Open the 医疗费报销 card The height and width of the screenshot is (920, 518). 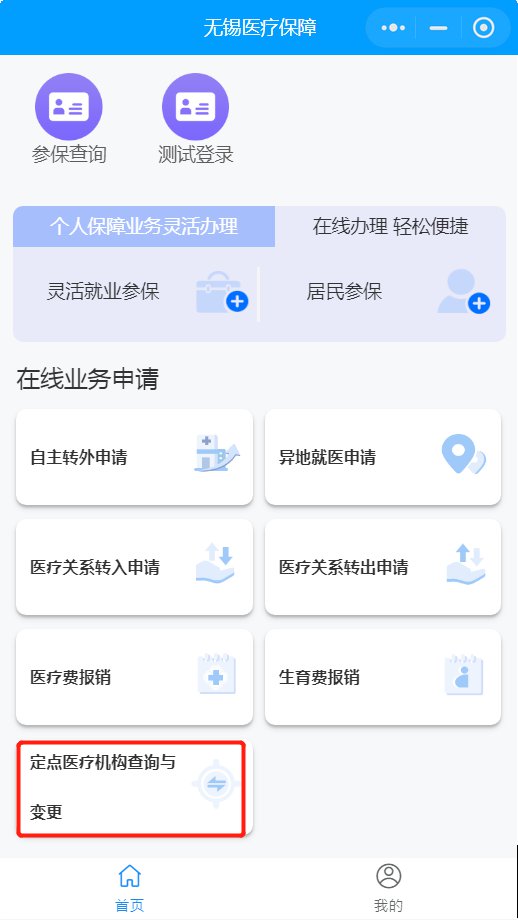click(134, 677)
